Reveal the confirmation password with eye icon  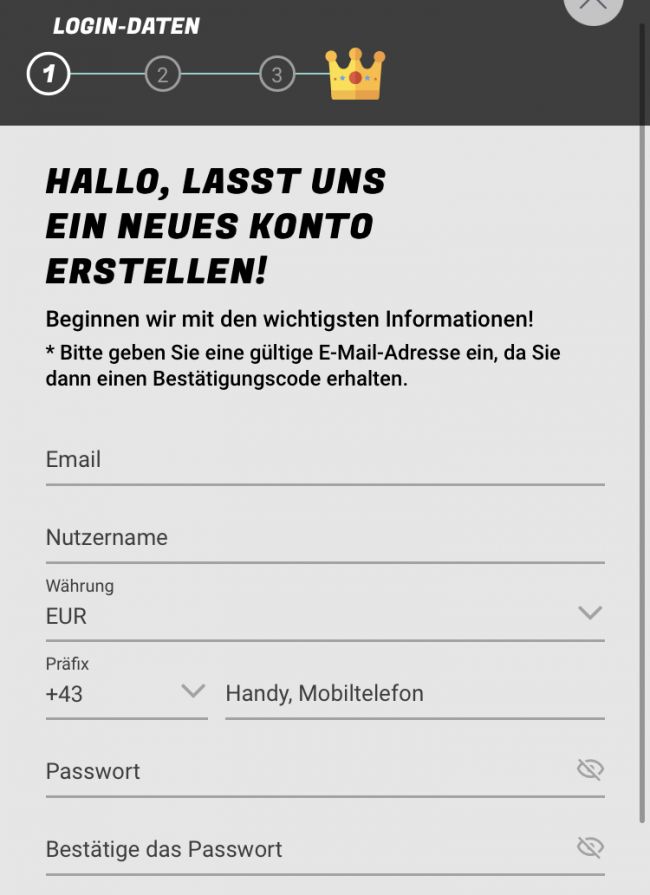coord(590,848)
